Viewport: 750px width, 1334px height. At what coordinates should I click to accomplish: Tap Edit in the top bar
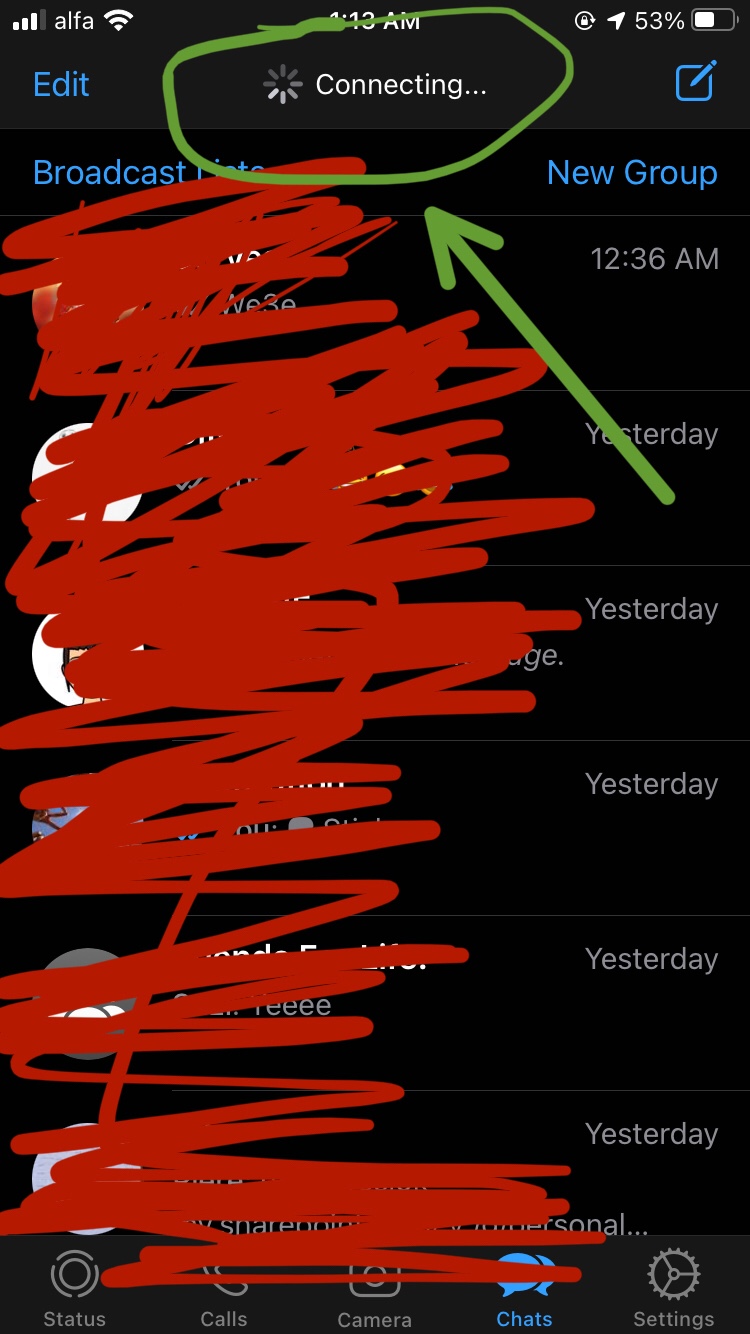tap(61, 85)
